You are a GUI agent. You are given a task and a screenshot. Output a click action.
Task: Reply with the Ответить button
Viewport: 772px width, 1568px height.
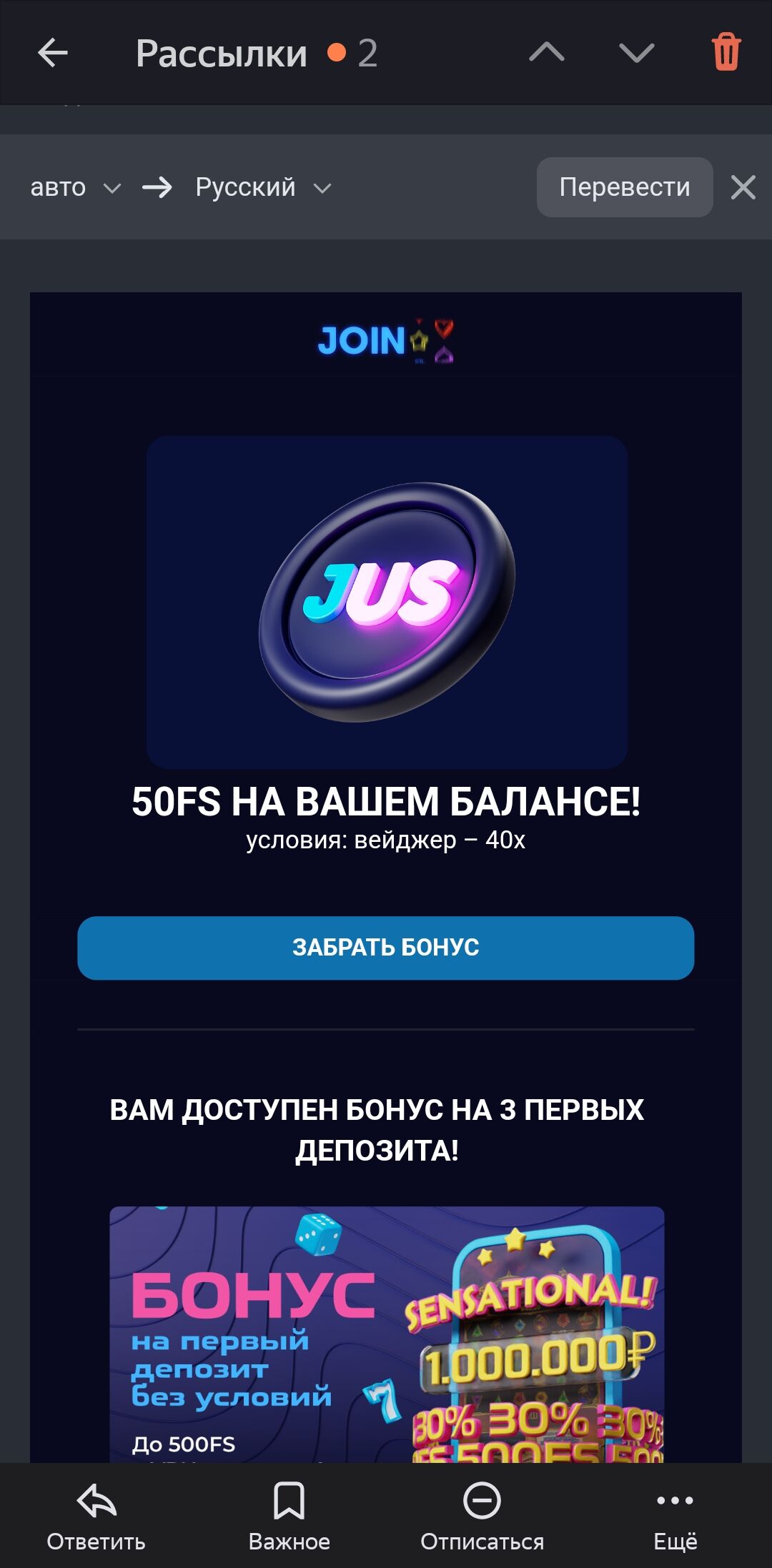pos(96,1515)
